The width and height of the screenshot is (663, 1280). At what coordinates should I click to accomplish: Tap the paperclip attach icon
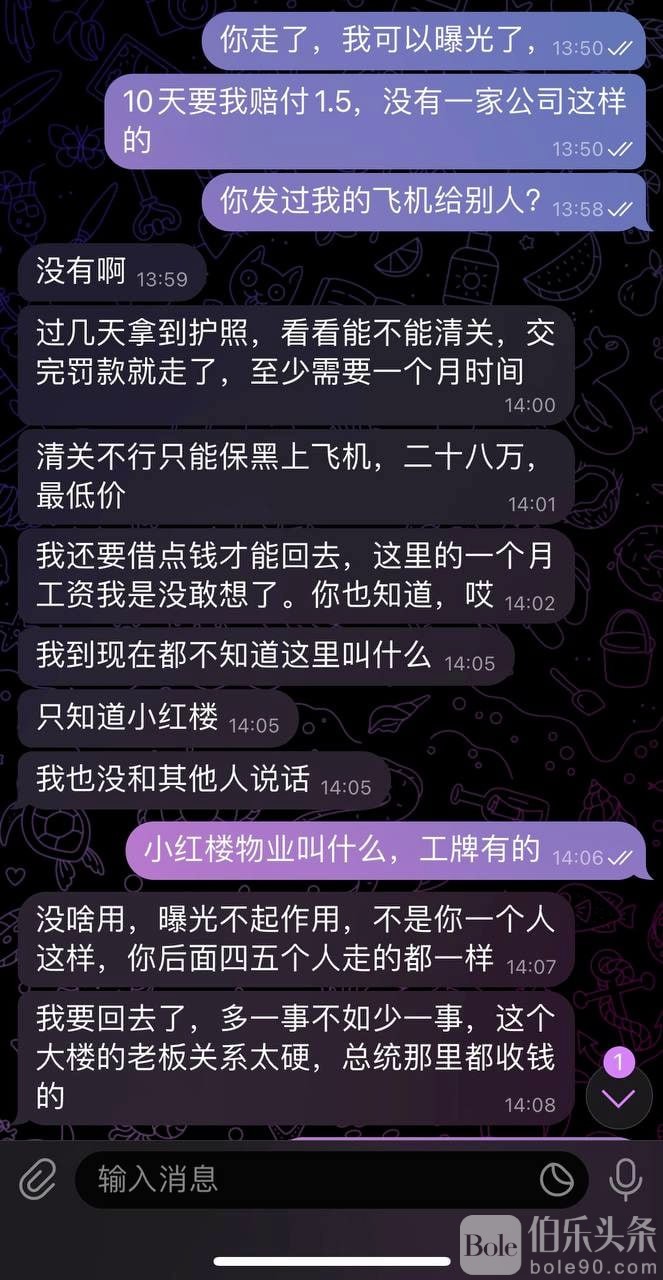[x=37, y=1180]
